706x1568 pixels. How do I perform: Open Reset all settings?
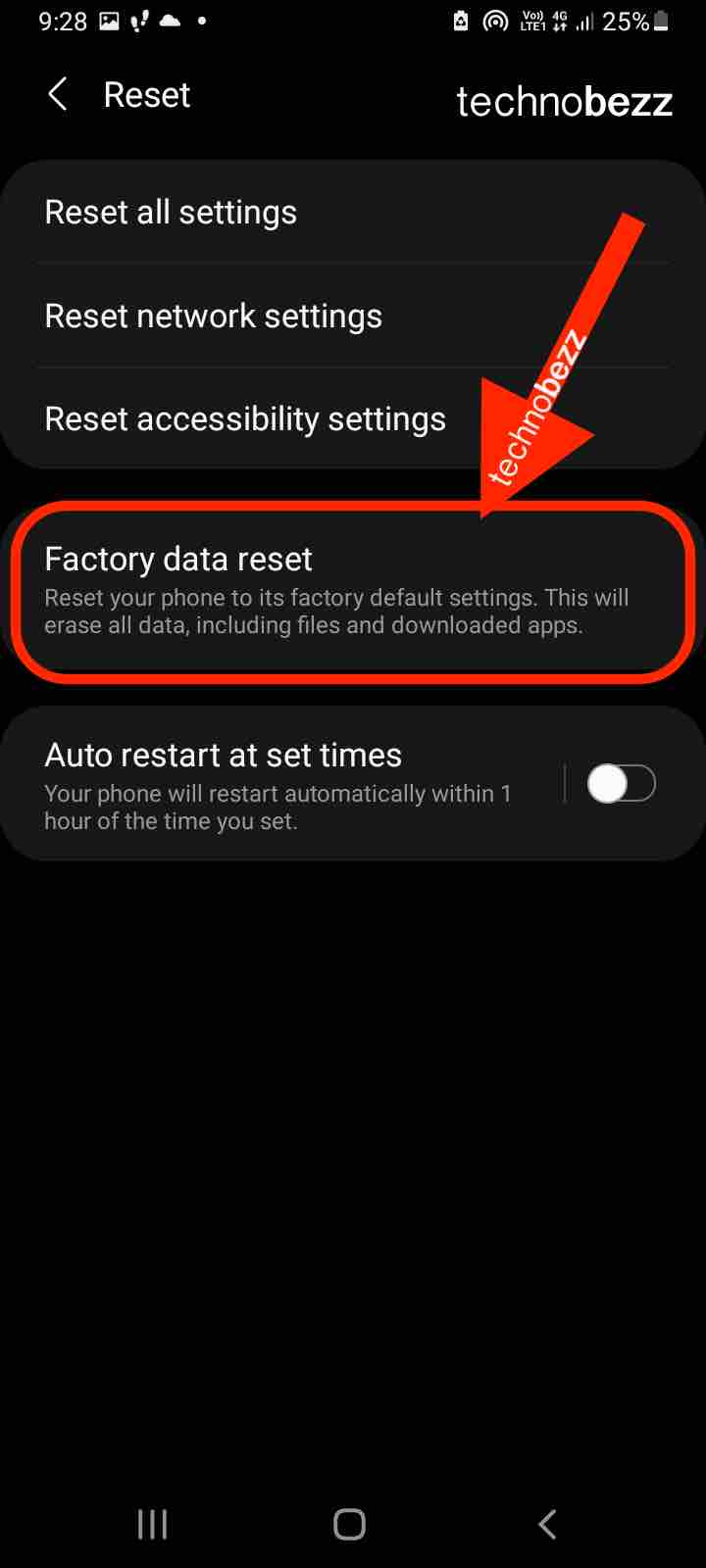353,212
